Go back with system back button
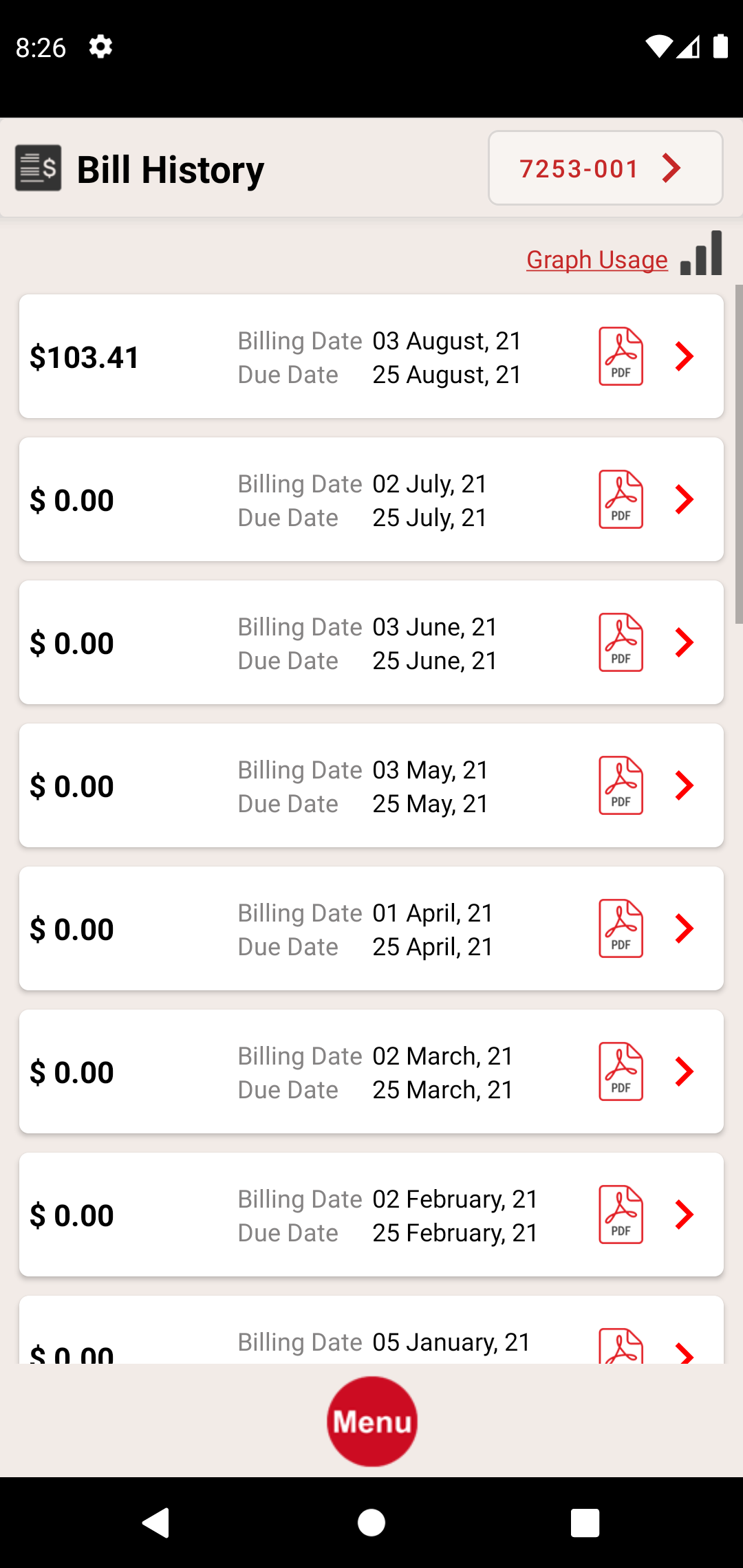 (156, 1523)
